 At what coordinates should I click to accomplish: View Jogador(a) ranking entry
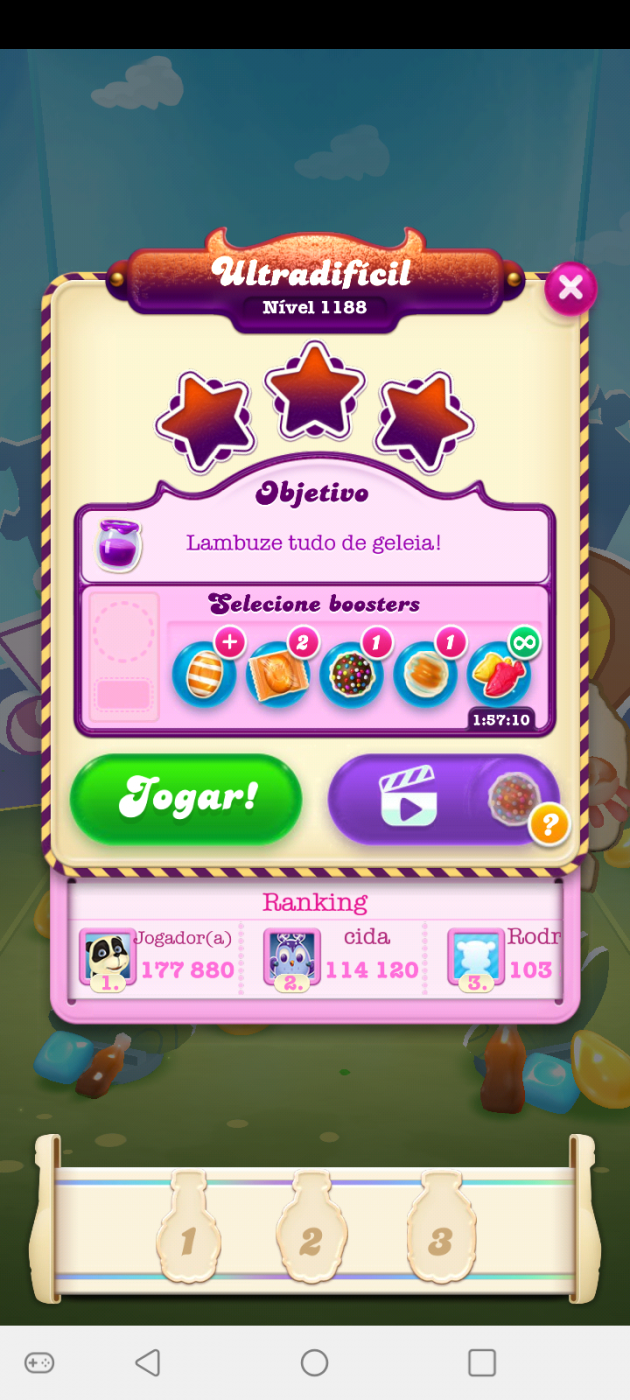(160, 957)
